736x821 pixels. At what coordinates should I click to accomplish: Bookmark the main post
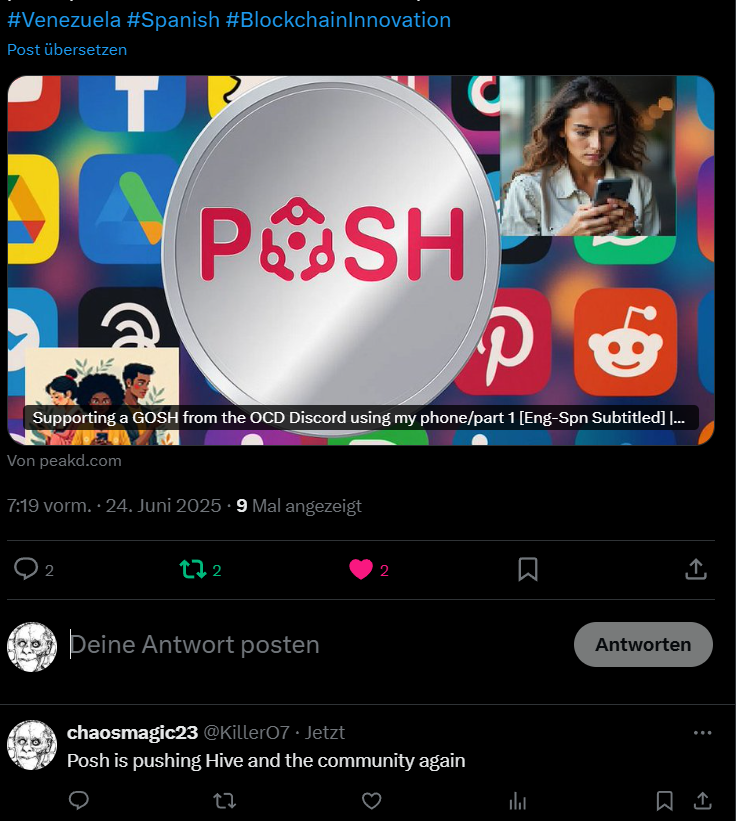point(528,570)
